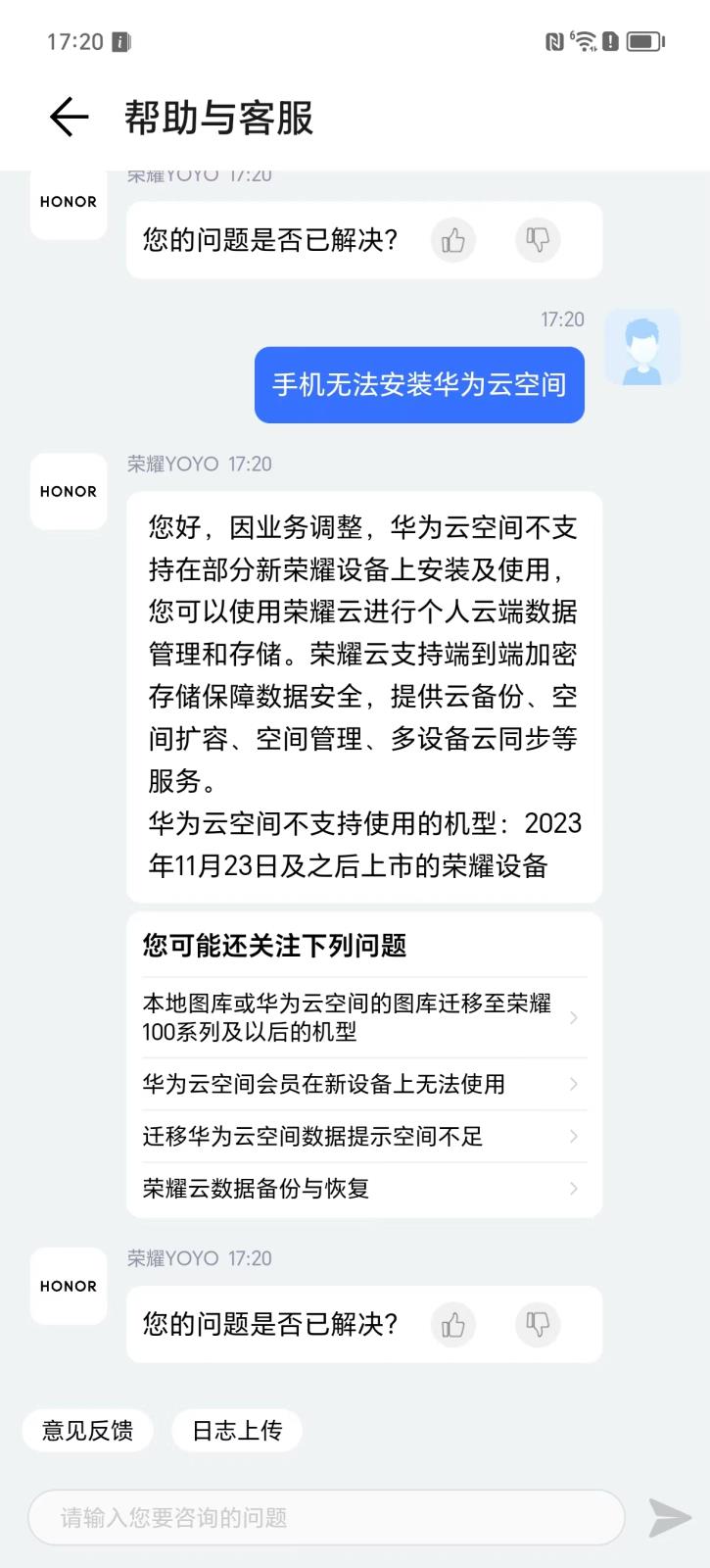710x1568 pixels.
Task: Tap the 意见反馈 chip
Action: [88, 1431]
